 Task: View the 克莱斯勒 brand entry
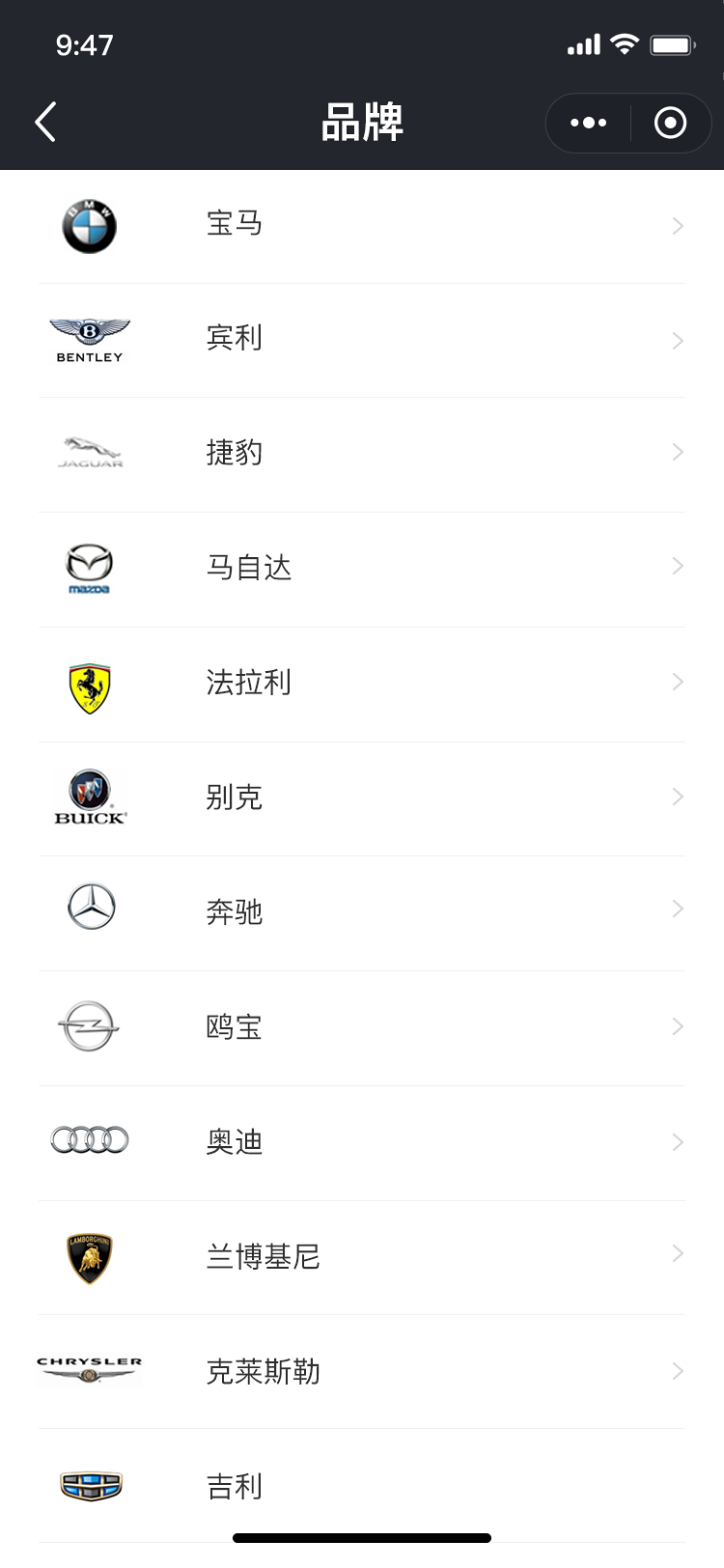pos(362,1371)
